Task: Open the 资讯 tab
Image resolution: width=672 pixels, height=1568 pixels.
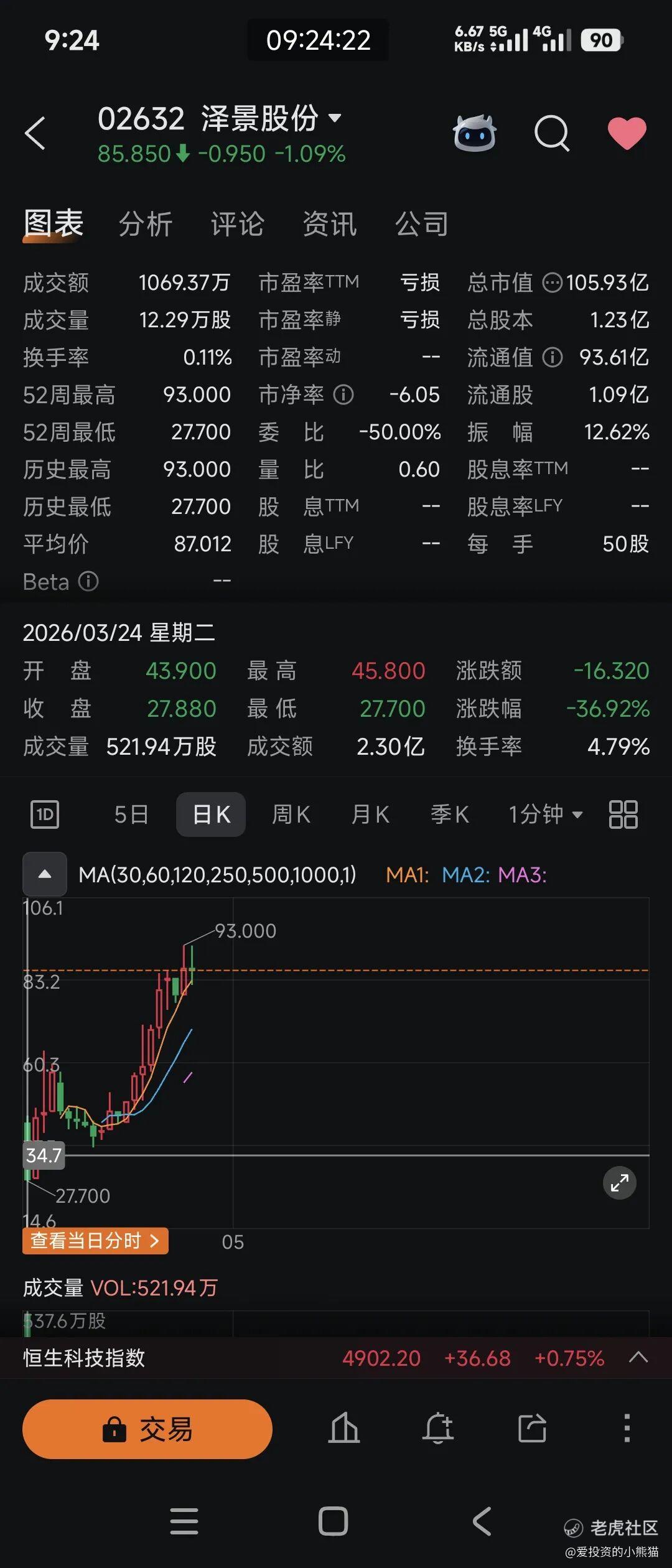Action: point(330,224)
